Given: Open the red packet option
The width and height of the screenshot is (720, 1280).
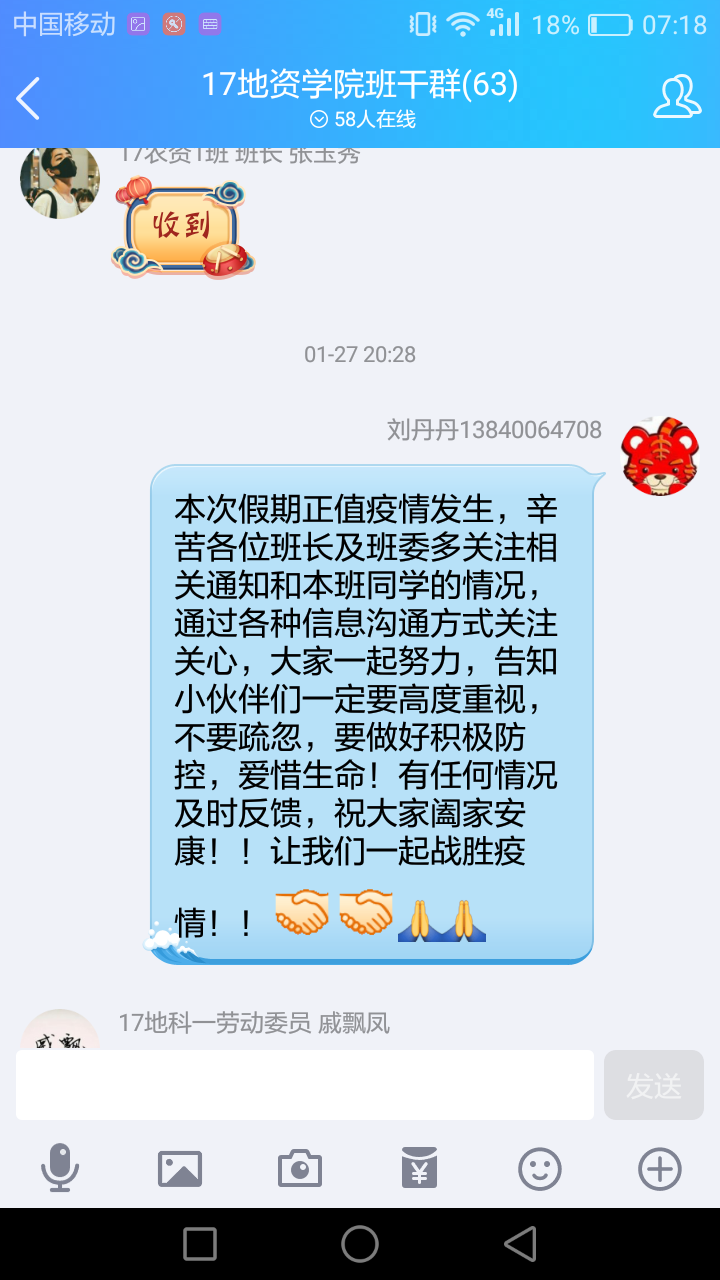Looking at the screenshot, I should coord(420,1168).
